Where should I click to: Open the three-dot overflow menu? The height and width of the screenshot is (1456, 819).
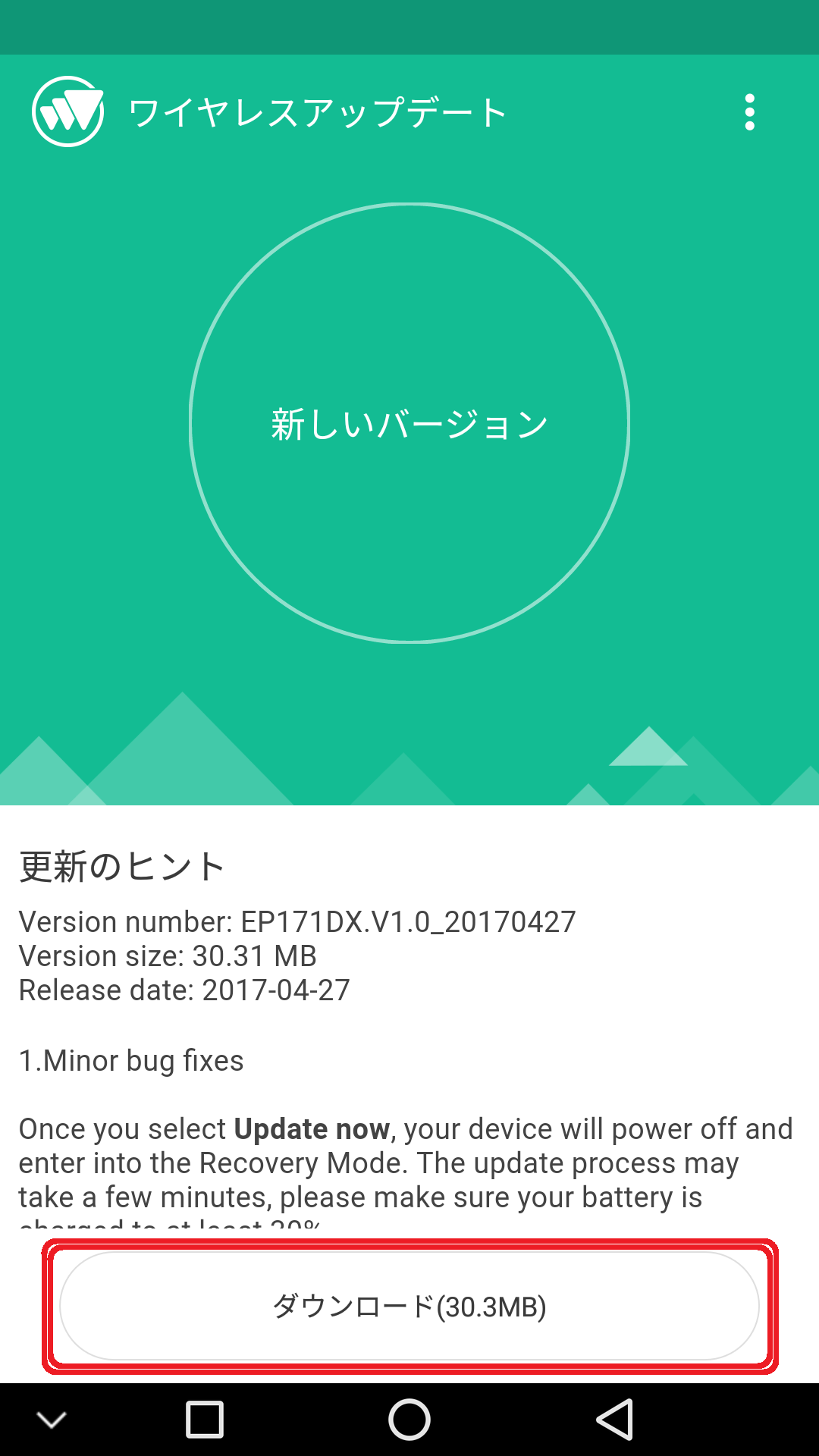(x=749, y=112)
